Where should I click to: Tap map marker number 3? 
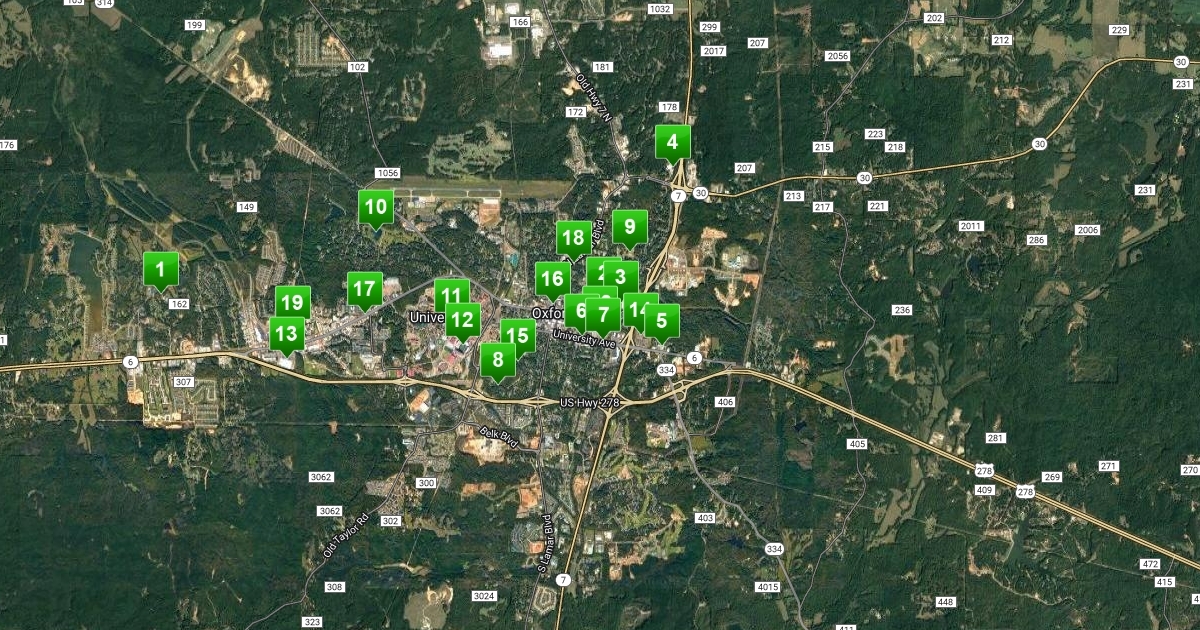pyautogui.click(x=622, y=277)
